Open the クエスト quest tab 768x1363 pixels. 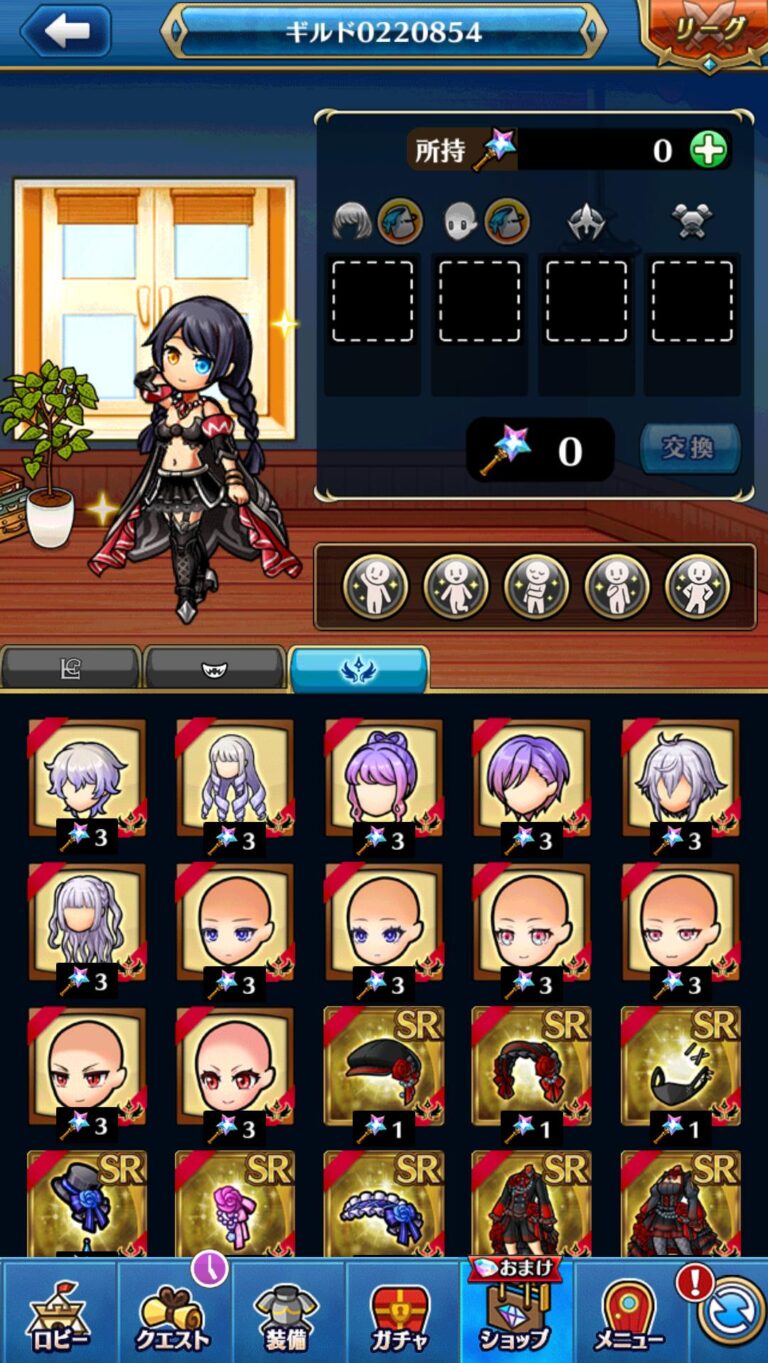tap(174, 1312)
